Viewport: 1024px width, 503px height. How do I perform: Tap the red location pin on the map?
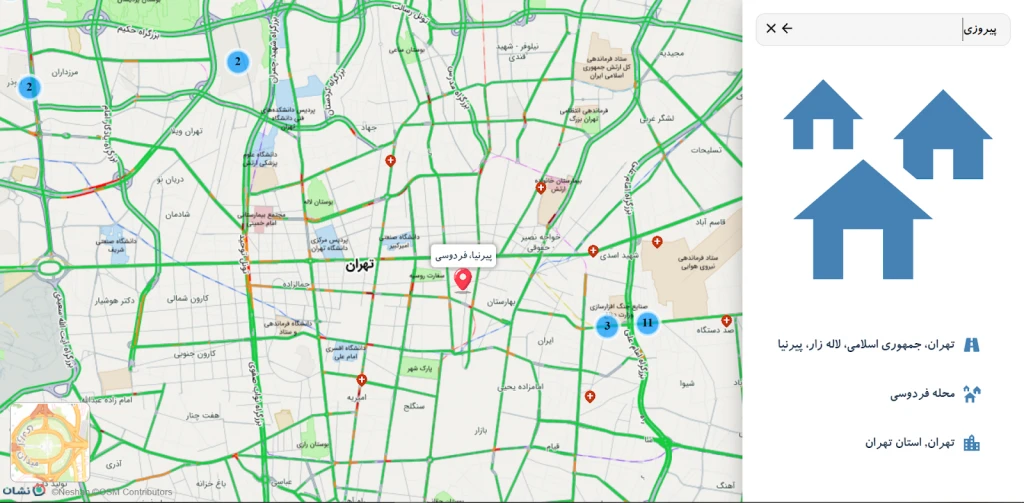[463, 280]
